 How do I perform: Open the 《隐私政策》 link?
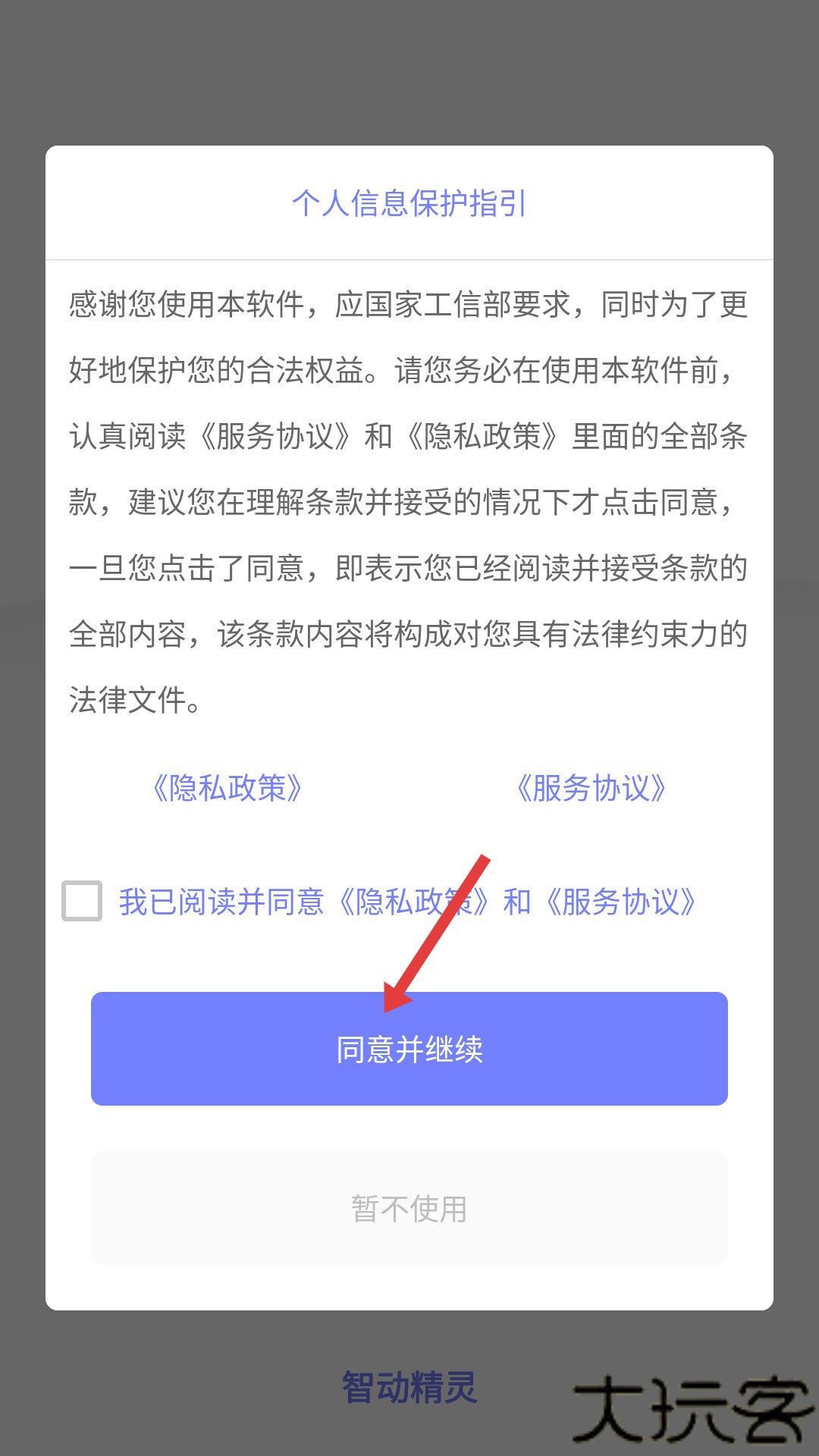tap(227, 788)
